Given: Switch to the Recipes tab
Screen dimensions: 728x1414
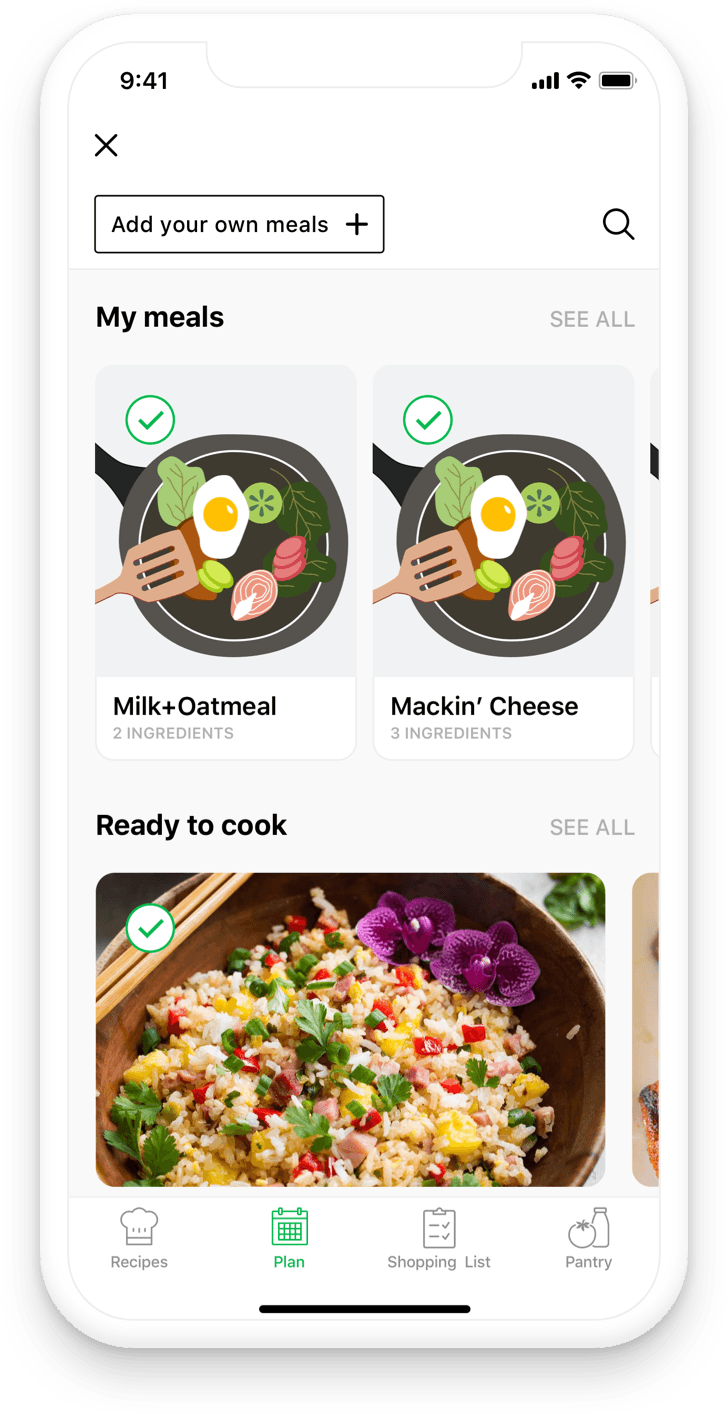Looking at the screenshot, I should [139, 1238].
